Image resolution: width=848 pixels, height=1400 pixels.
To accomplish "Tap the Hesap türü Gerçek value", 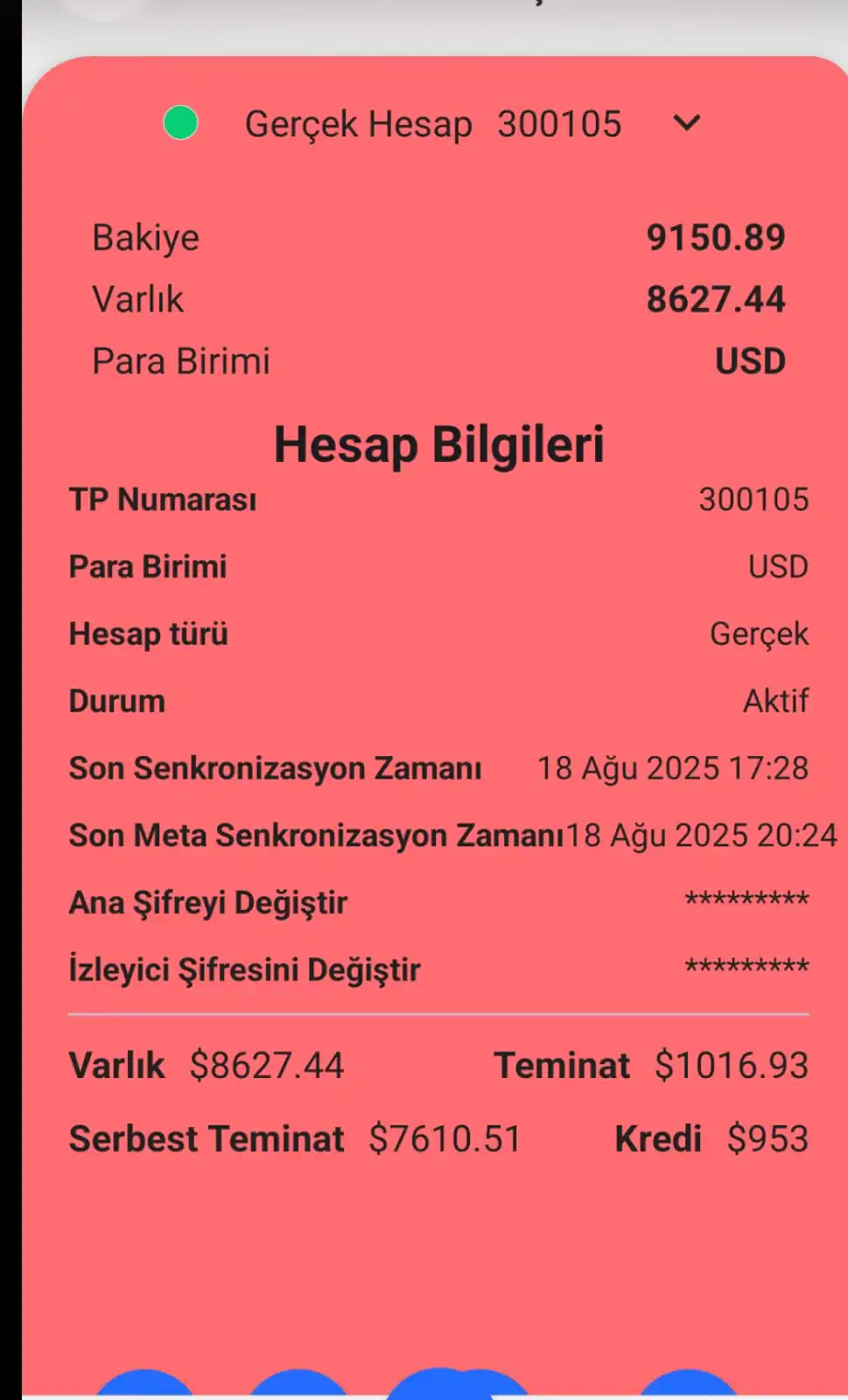I will pos(760,633).
